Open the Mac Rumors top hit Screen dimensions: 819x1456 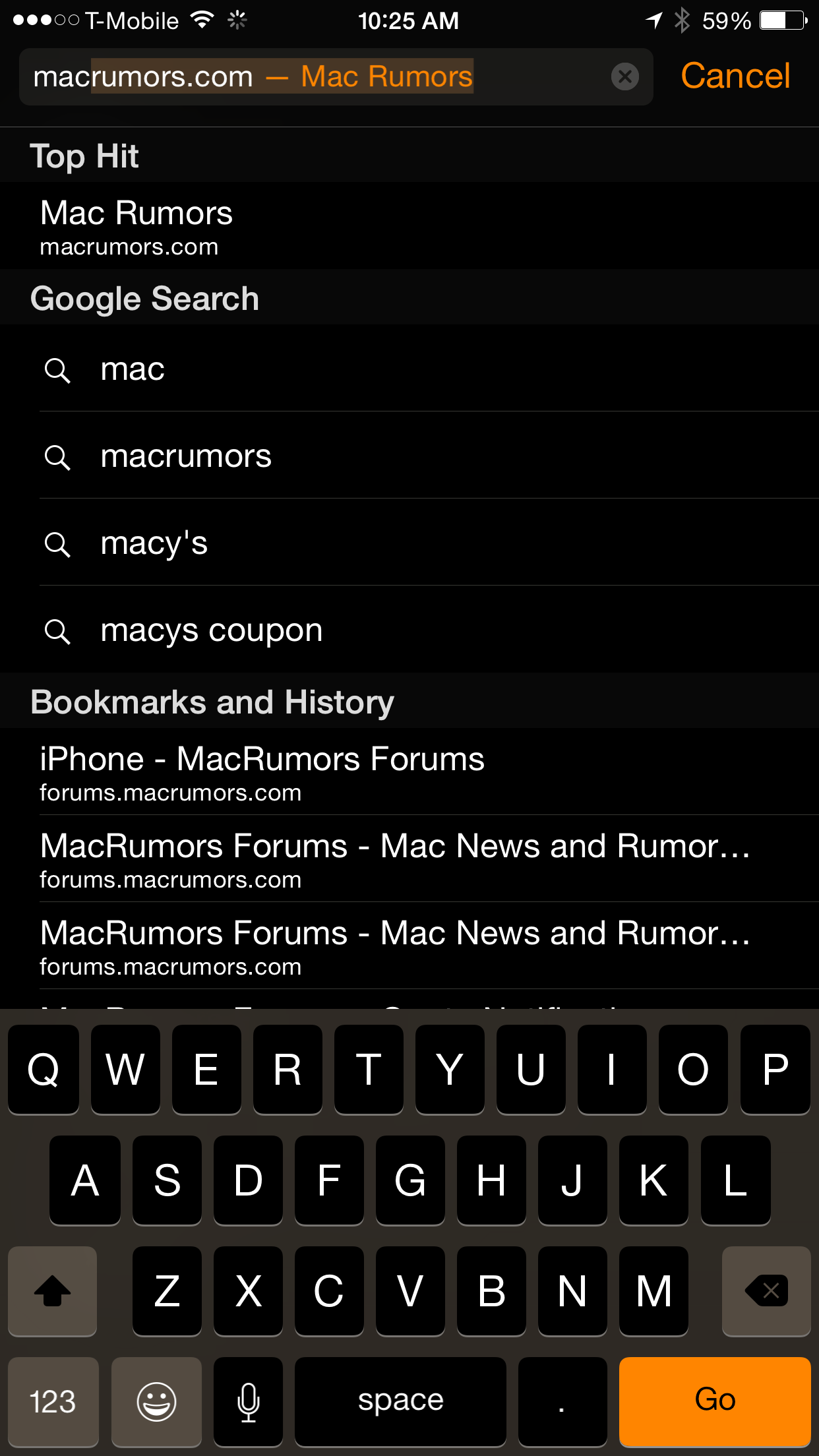pyautogui.click(x=409, y=226)
